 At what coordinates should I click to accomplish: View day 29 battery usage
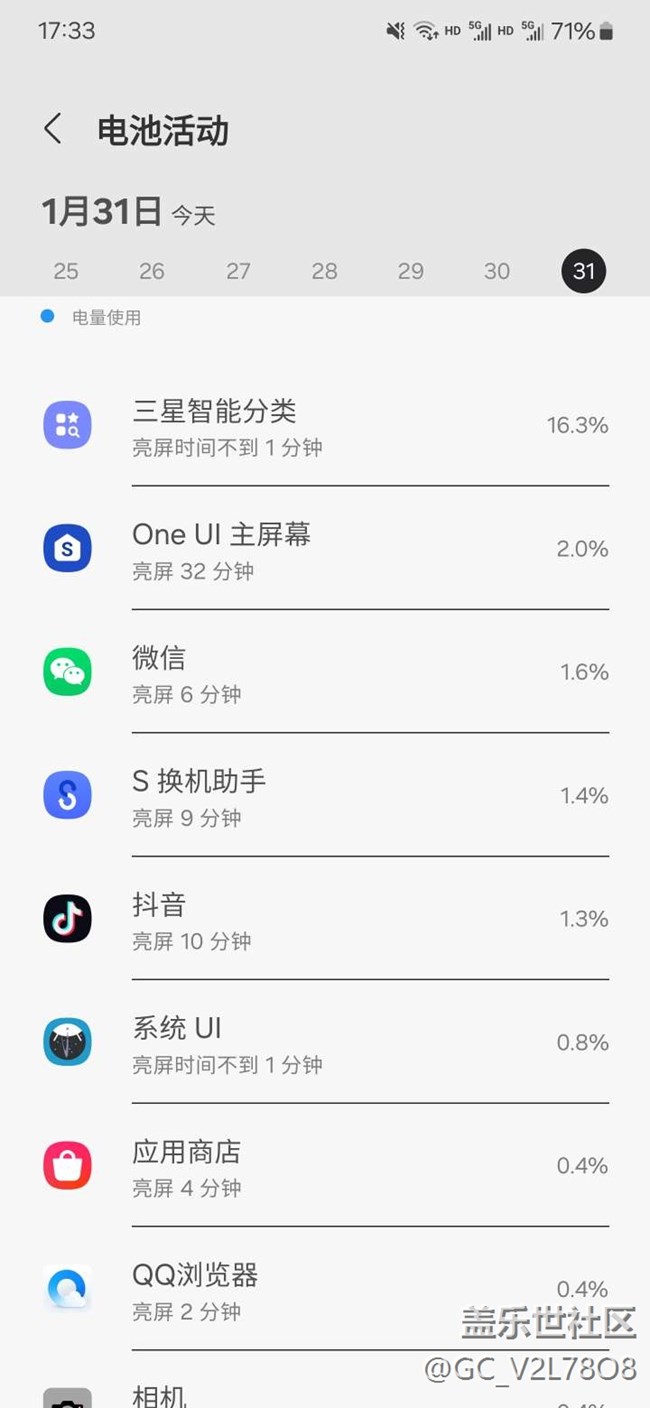[x=411, y=271]
